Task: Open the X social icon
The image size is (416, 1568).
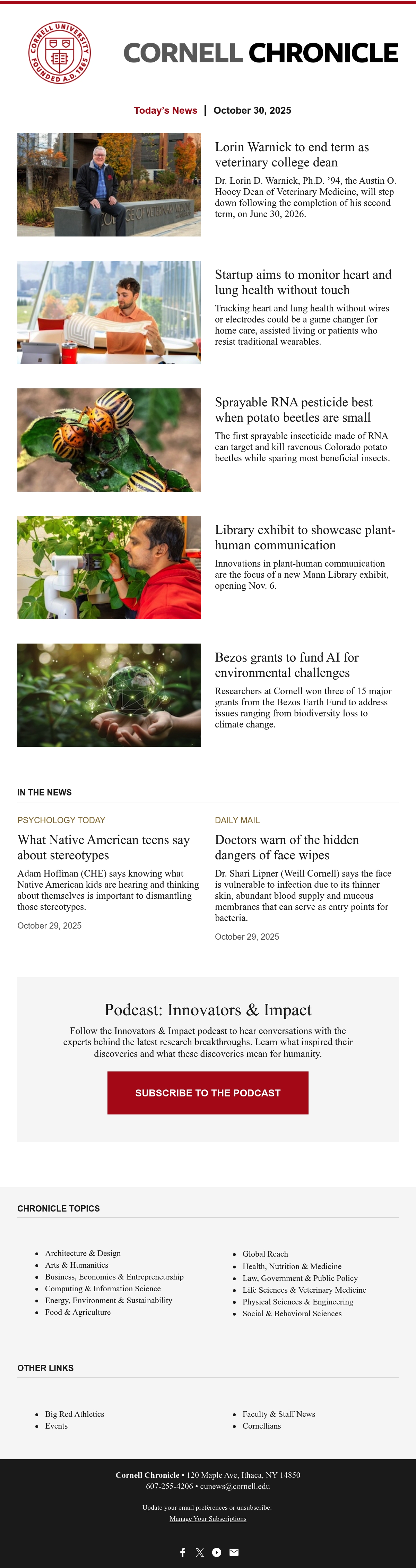Action: coord(199,1552)
